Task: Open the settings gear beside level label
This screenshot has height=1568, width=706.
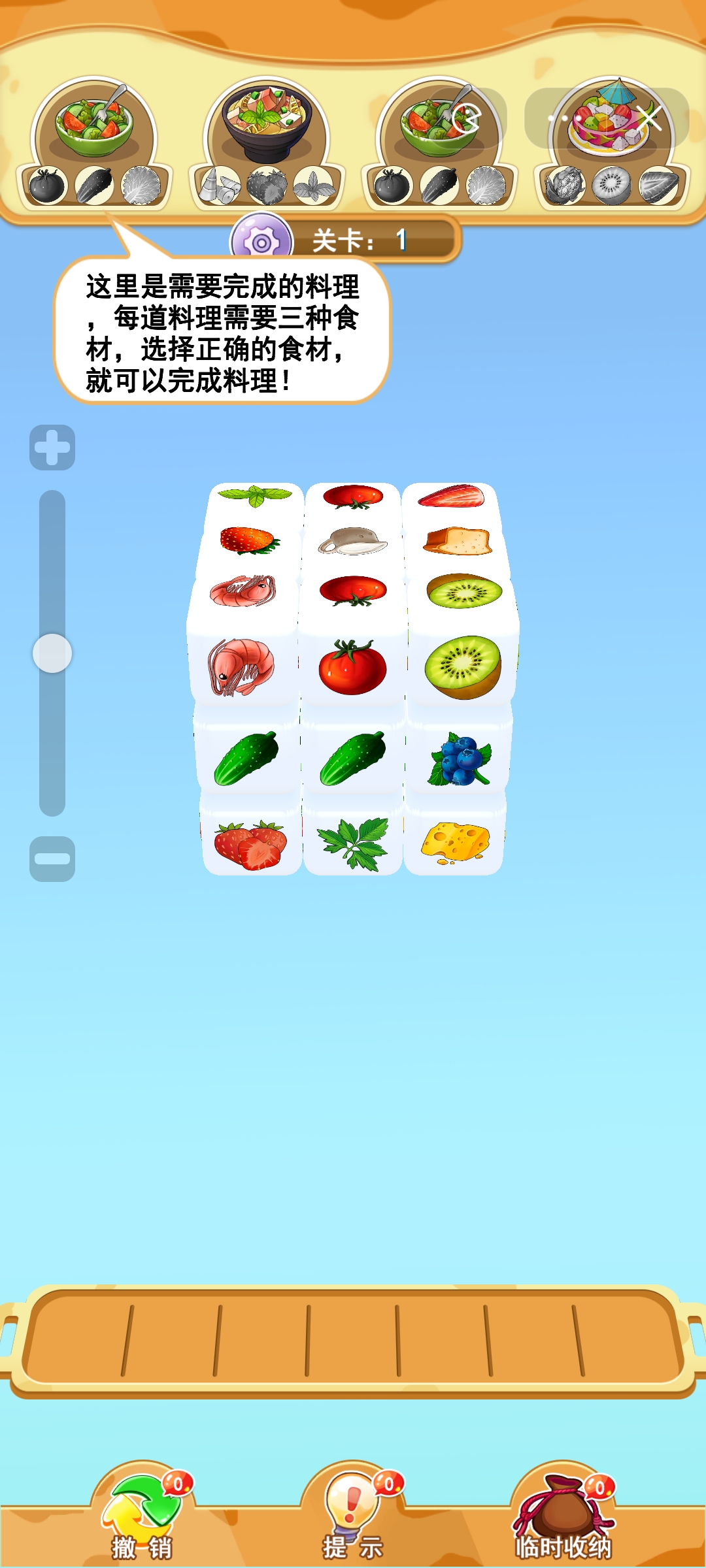Action: pyautogui.click(x=261, y=242)
